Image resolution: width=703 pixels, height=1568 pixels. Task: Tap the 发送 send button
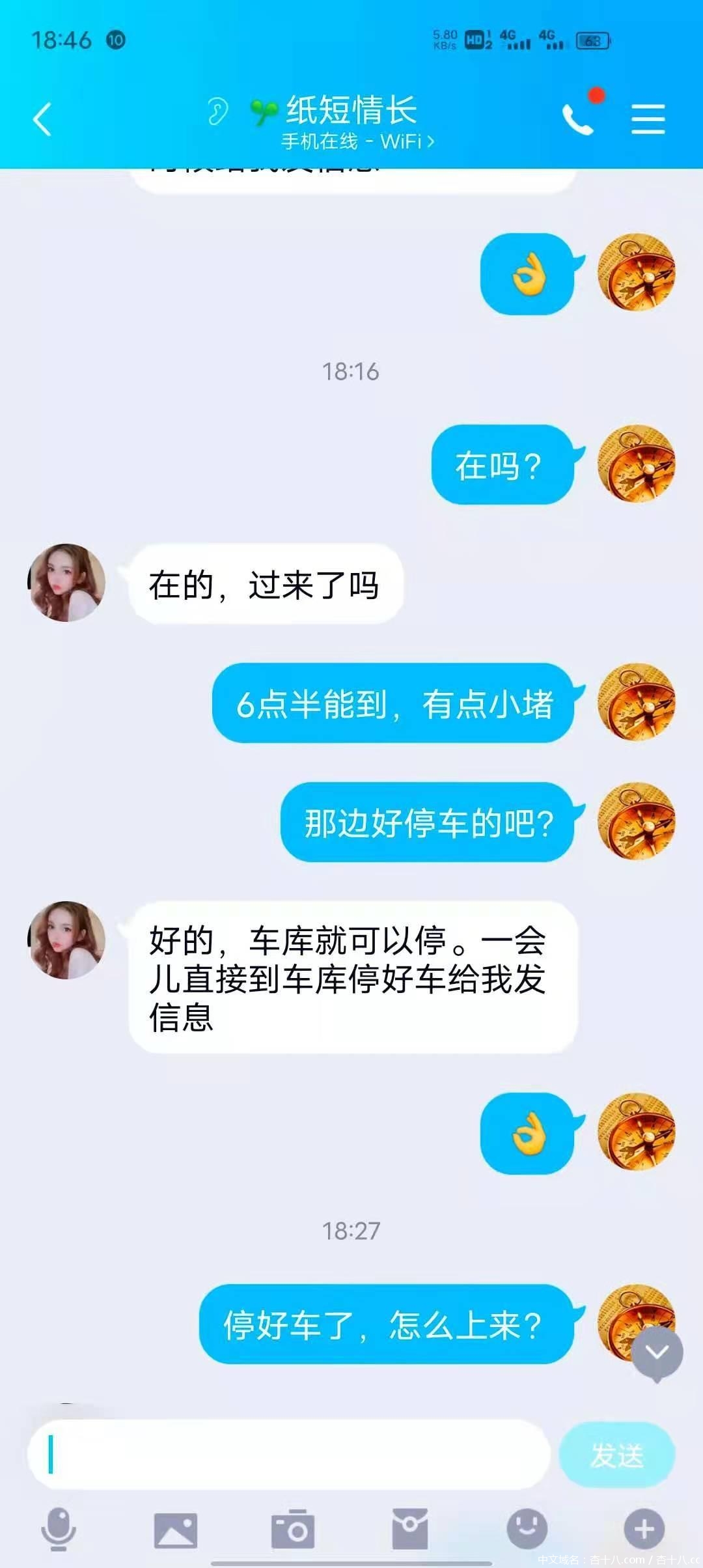click(616, 1455)
